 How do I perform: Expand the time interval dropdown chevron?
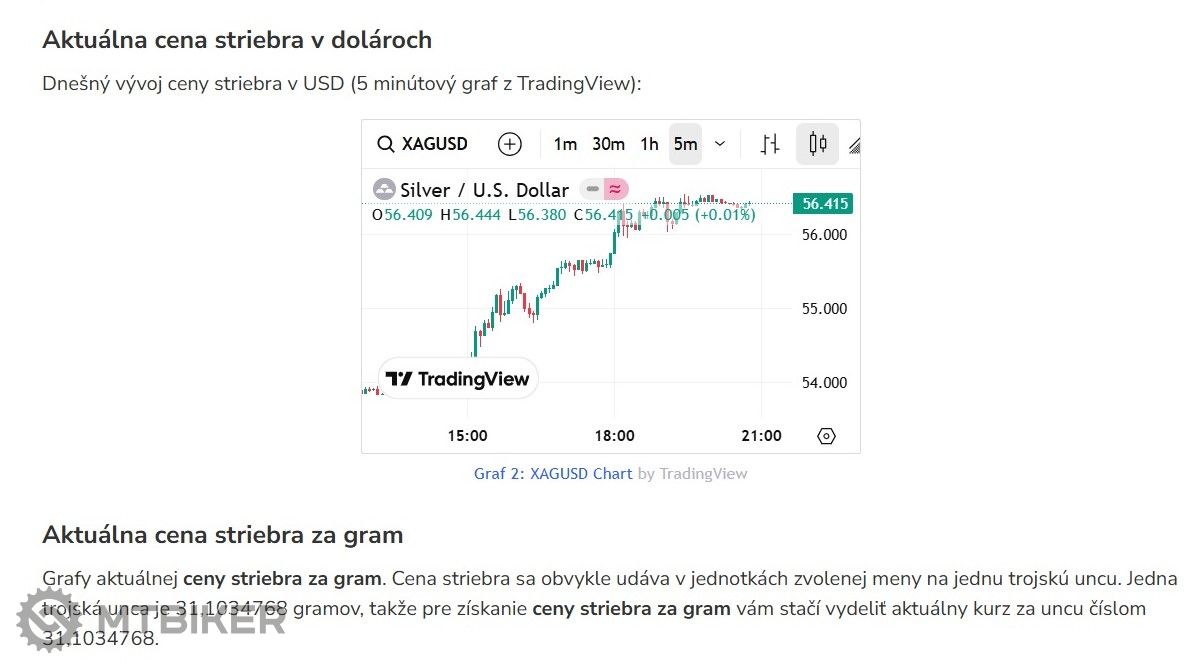click(720, 144)
